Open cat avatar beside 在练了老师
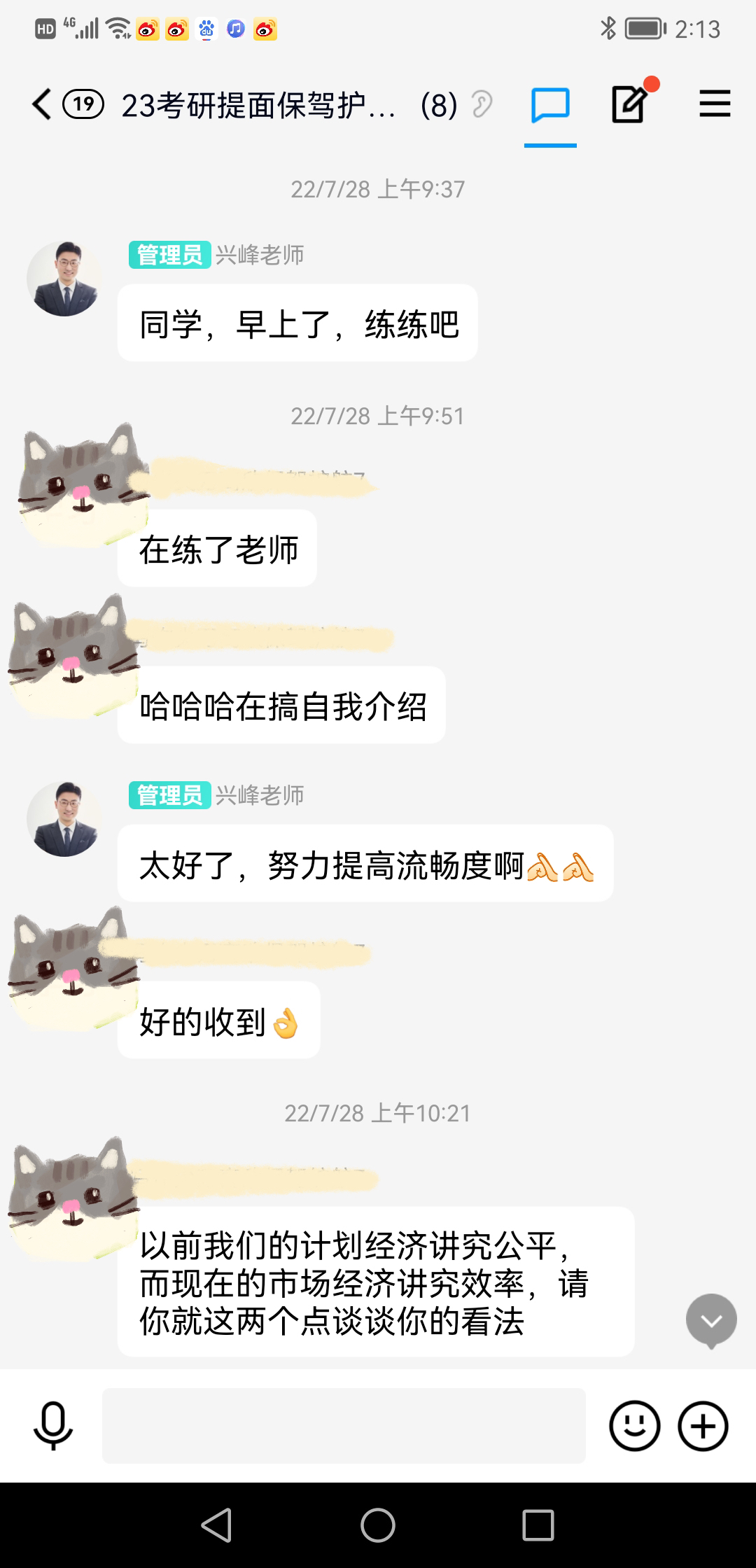 coord(80,483)
